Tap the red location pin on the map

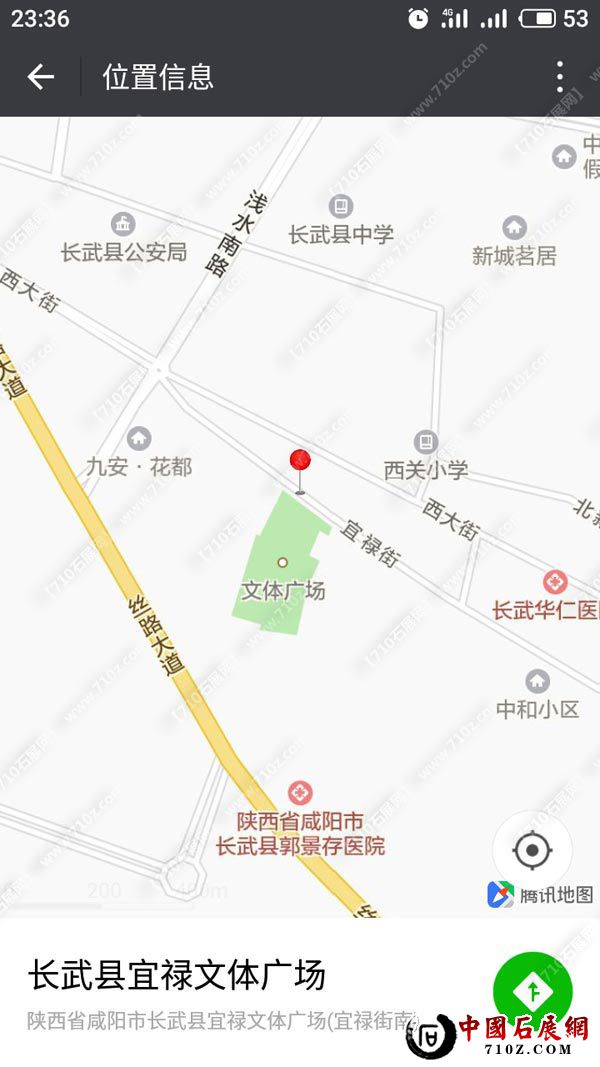[x=300, y=462]
